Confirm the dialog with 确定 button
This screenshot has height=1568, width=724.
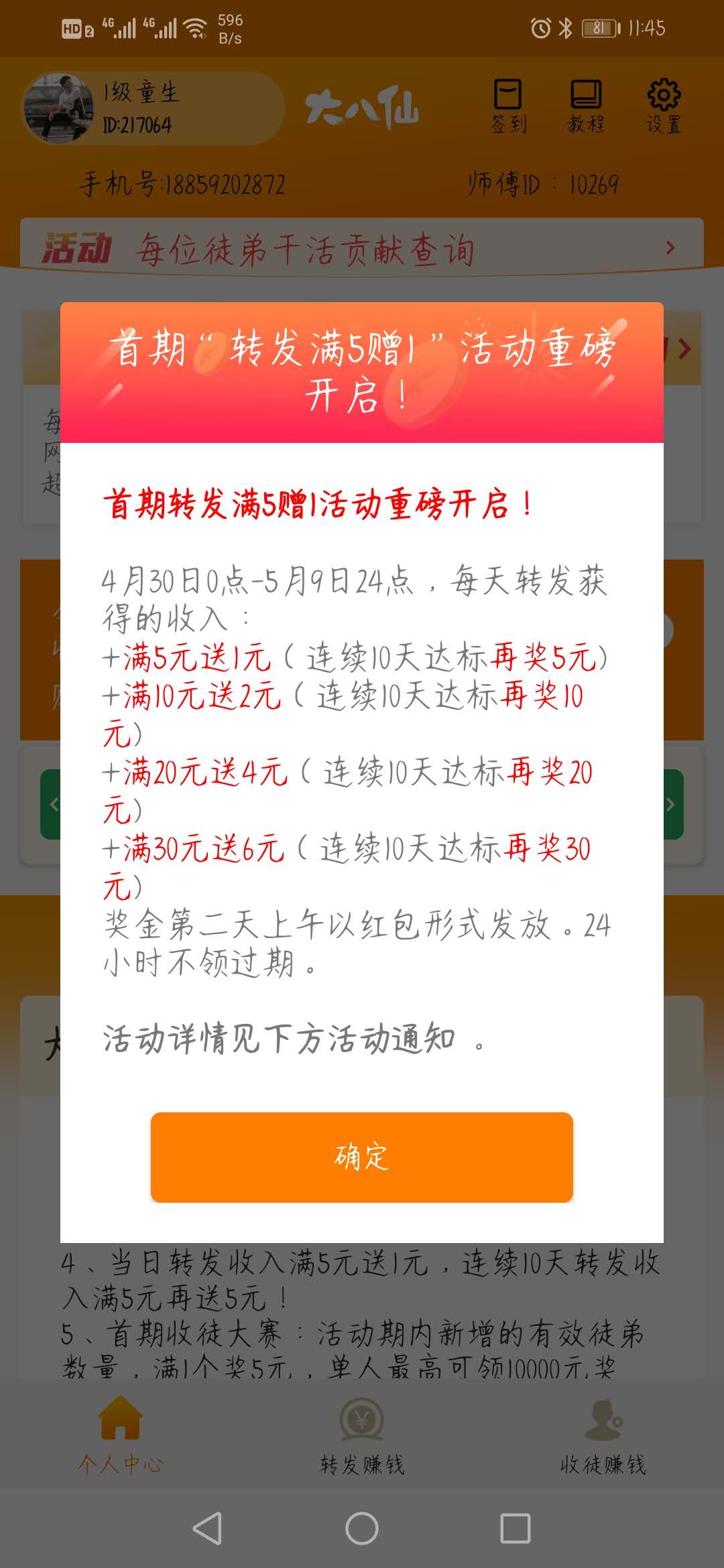(362, 1157)
